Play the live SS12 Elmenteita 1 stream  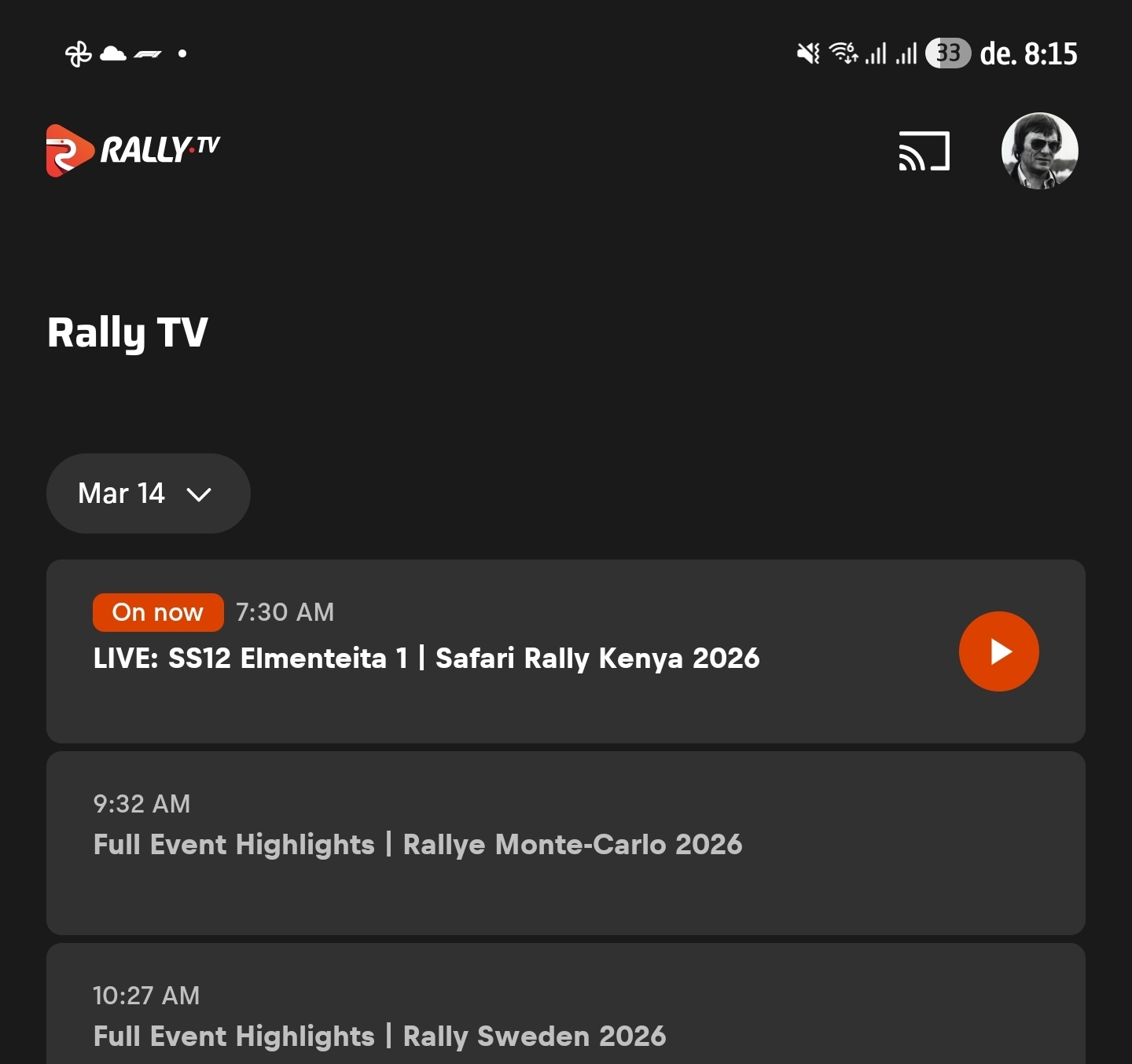[998, 651]
